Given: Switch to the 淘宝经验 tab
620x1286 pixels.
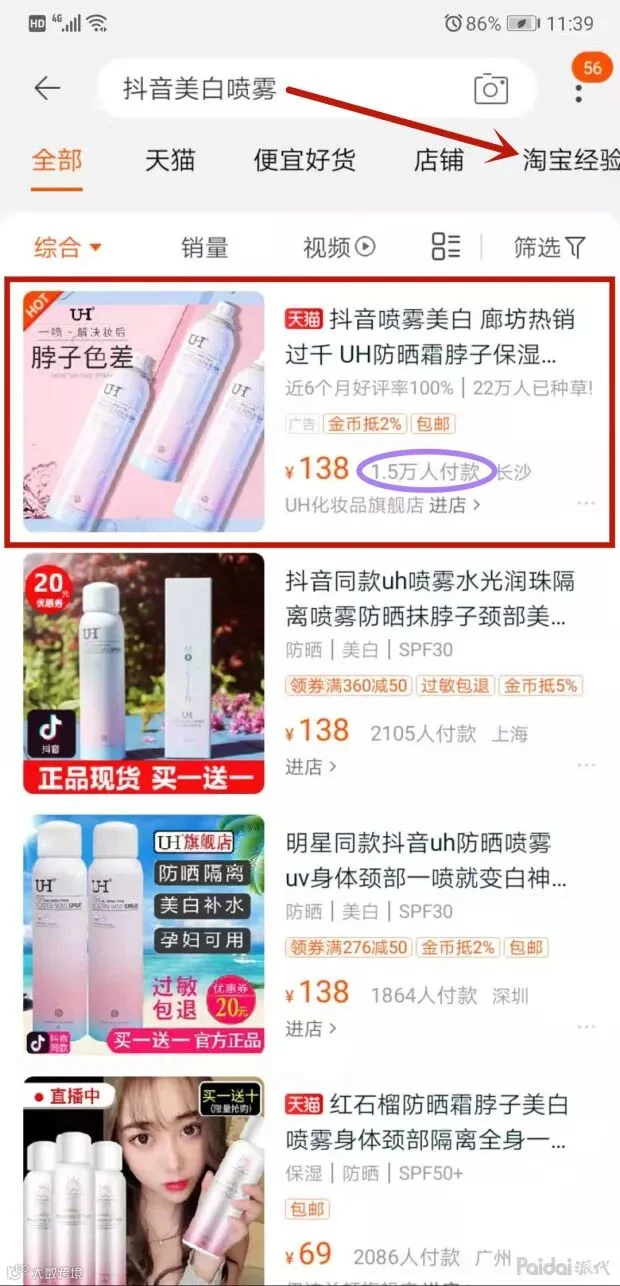Looking at the screenshot, I should click(571, 159).
